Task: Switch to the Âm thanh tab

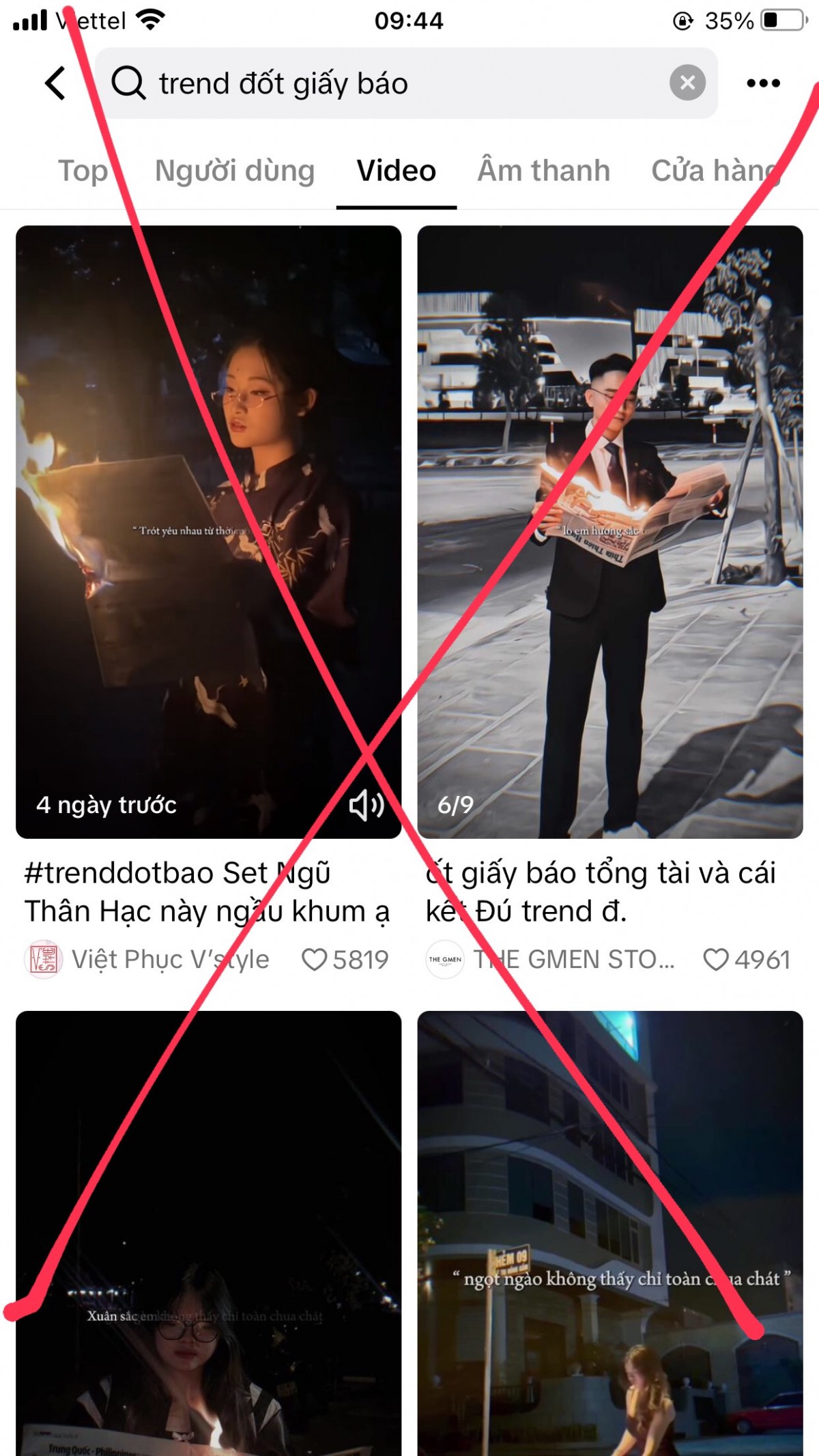Action: click(x=543, y=171)
